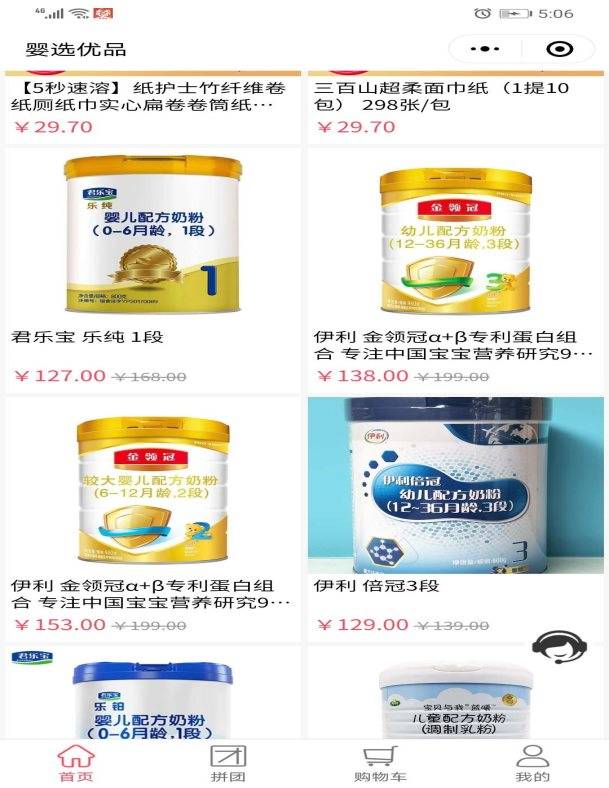Open the mini program more options menu

[484, 49]
